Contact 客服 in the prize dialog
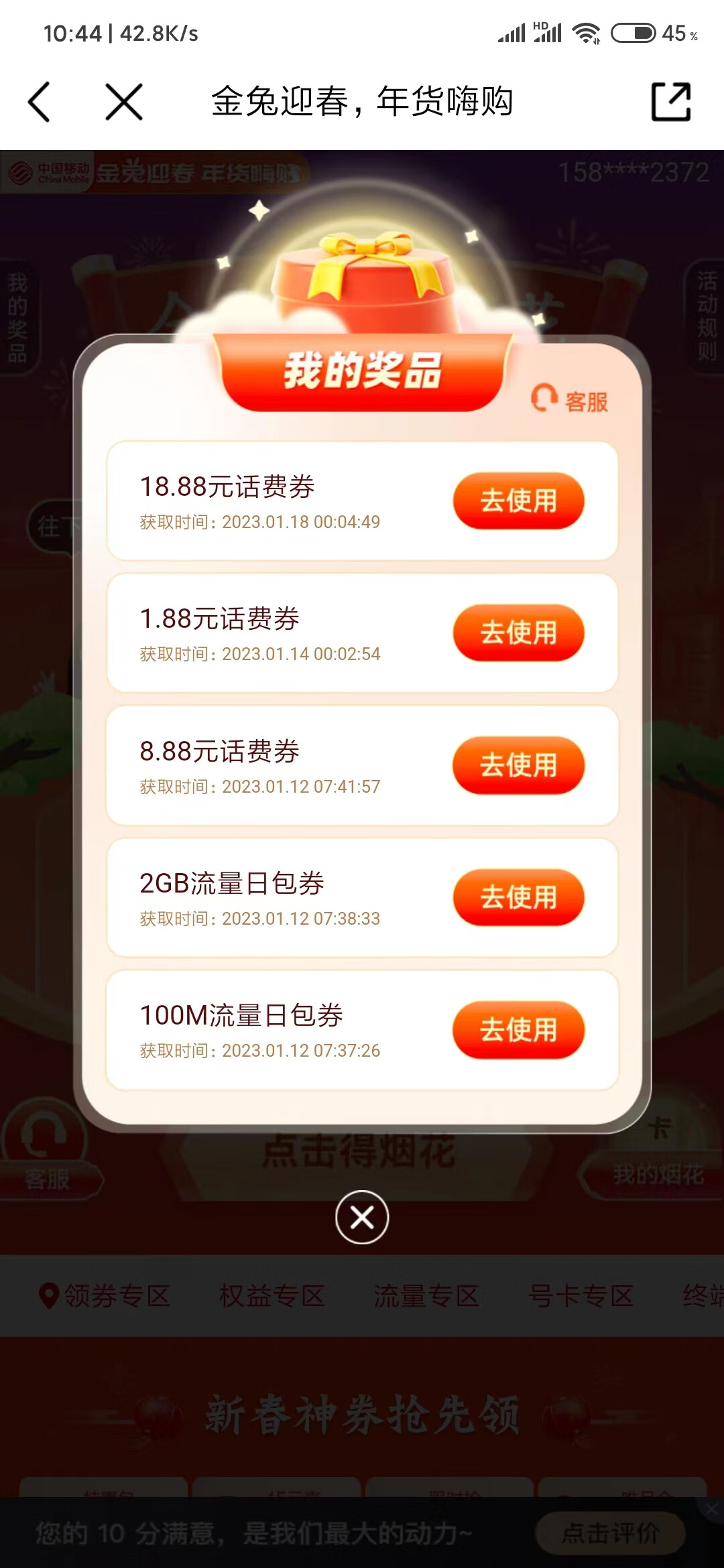Screen dimensions: 724x1568 pyautogui.click(x=570, y=400)
